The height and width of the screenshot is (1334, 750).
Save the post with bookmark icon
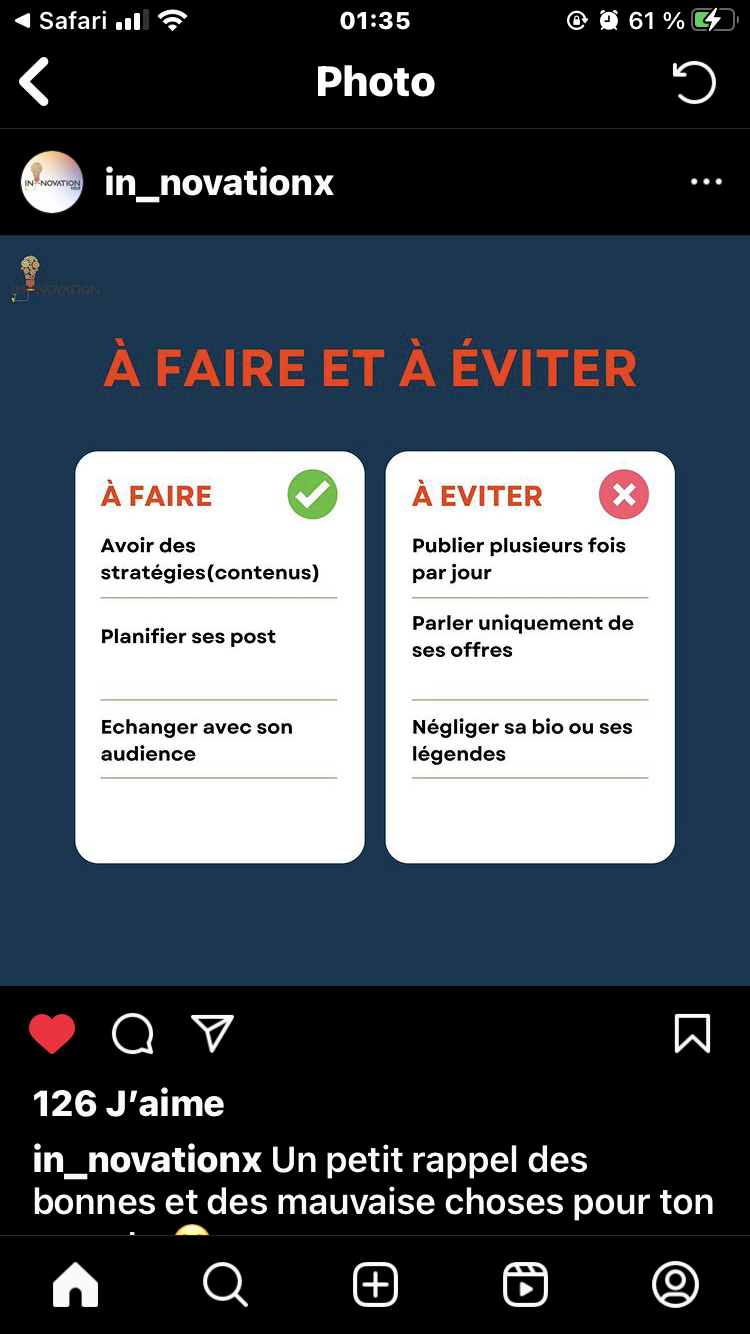pos(692,1034)
